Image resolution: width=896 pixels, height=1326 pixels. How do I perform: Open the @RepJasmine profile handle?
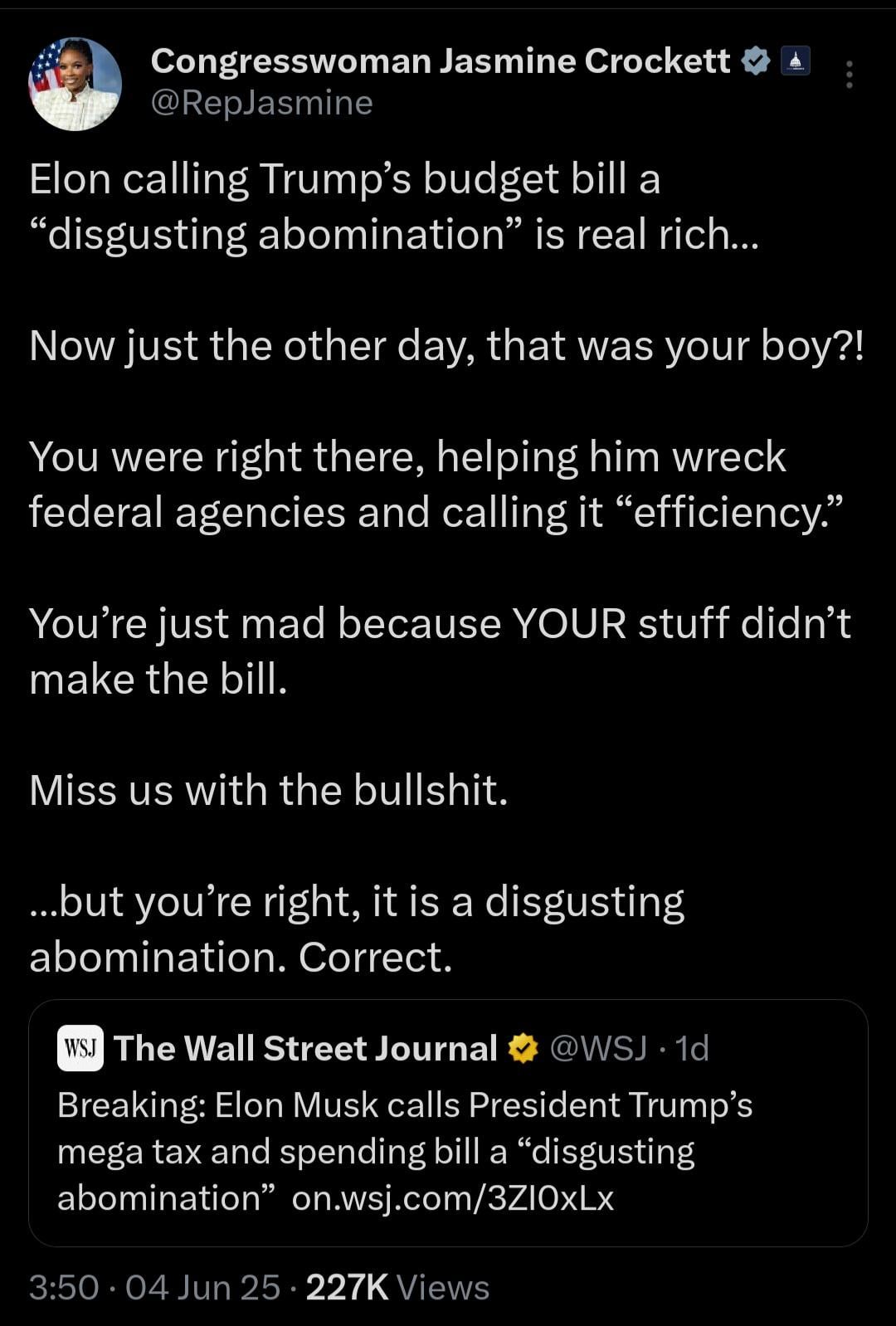[x=261, y=103]
